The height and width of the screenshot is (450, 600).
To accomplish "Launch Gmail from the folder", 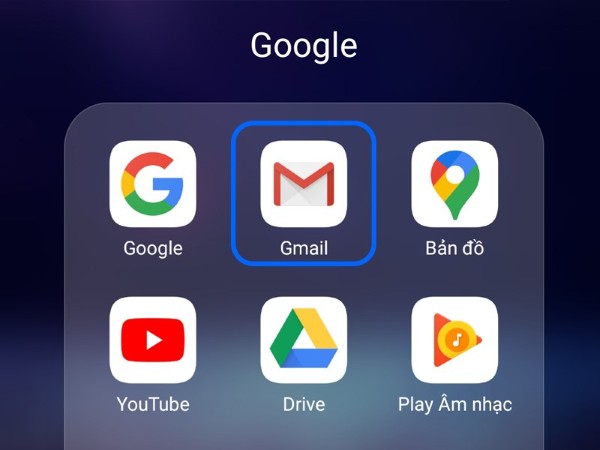I will [x=303, y=183].
